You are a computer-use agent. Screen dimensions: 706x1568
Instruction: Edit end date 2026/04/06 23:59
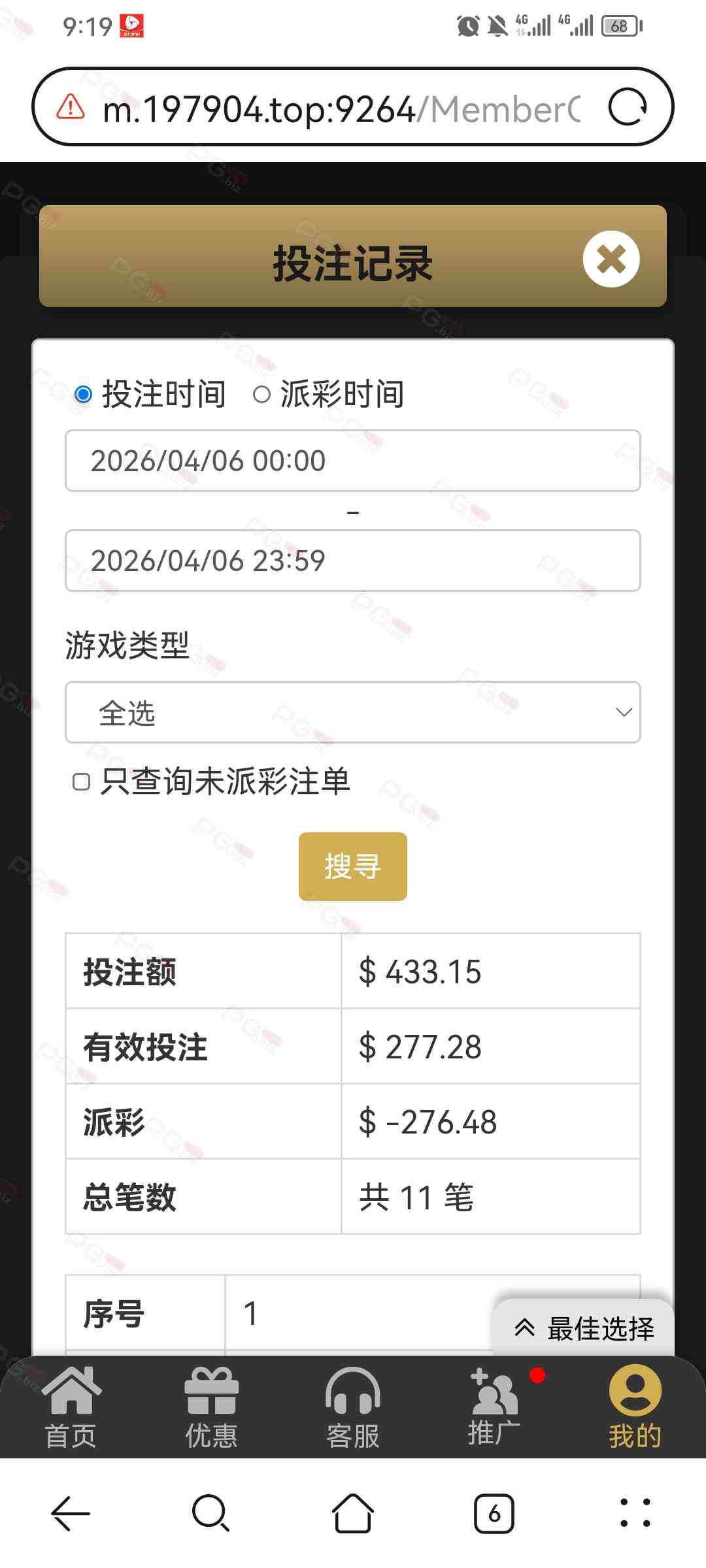tap(352, 561)
